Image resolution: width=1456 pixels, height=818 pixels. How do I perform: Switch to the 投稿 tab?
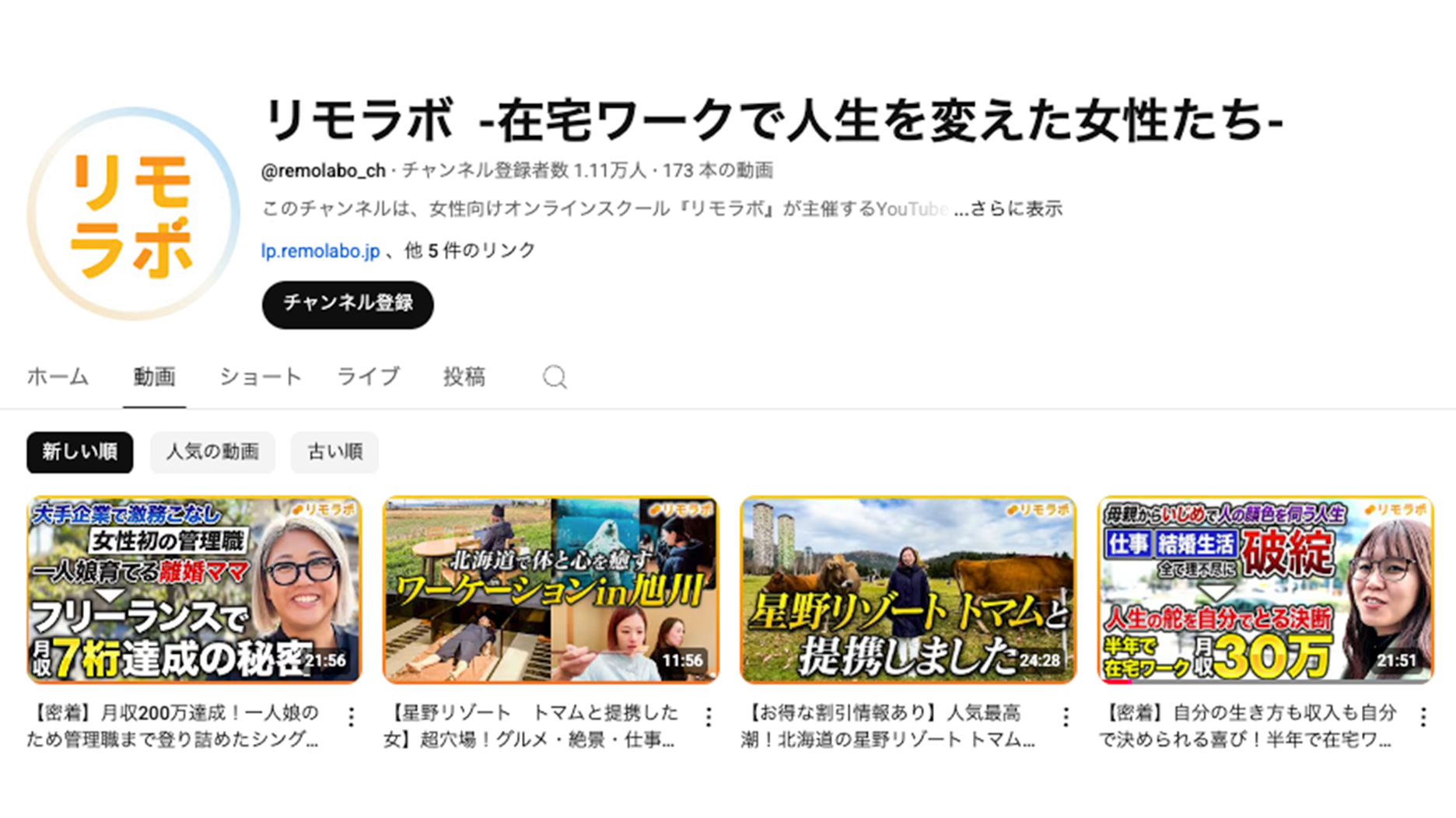(x=464, y=377)
